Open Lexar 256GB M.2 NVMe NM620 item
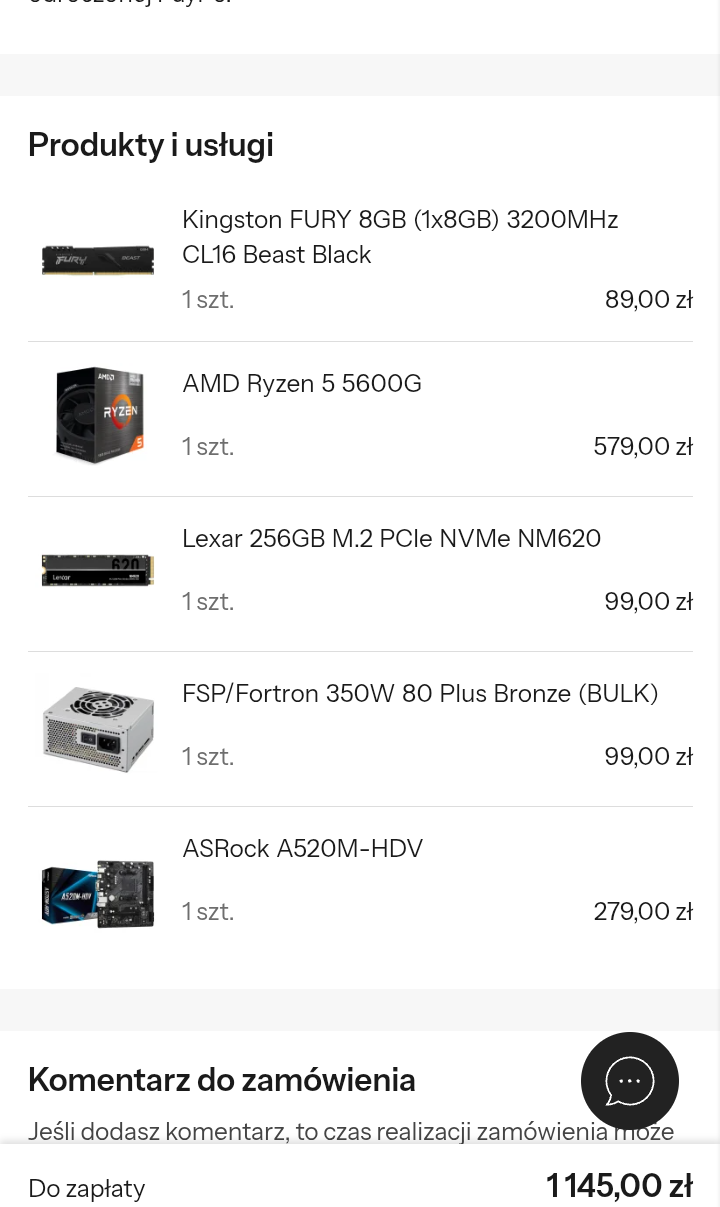Screen dimensions: 720x1207 click(391, 538)
